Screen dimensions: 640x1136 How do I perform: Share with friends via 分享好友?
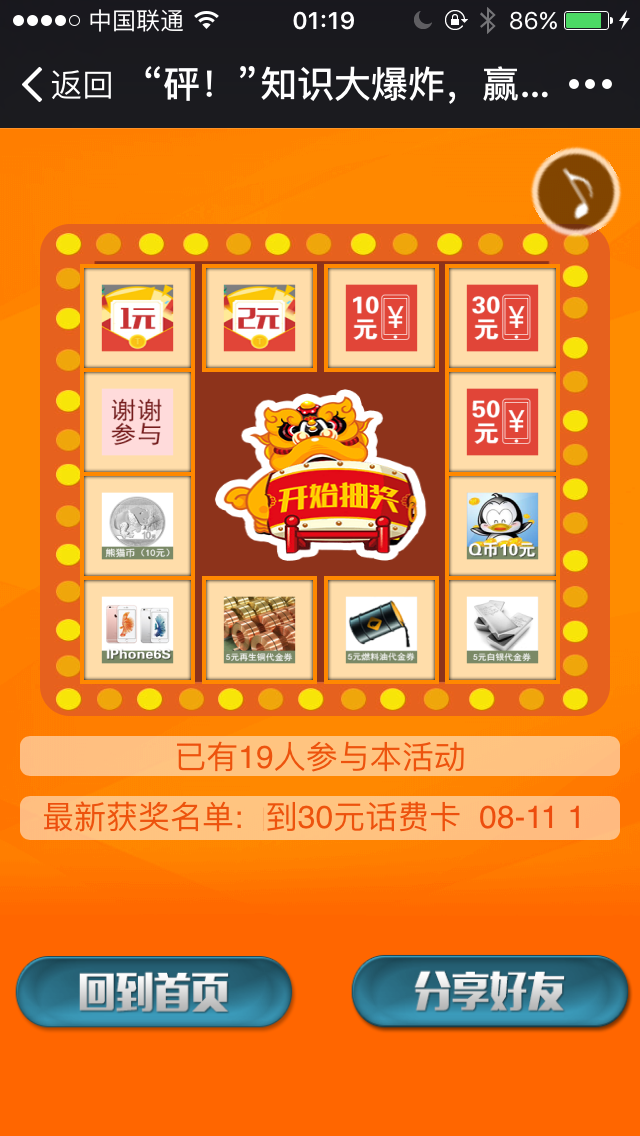(490, 992)
